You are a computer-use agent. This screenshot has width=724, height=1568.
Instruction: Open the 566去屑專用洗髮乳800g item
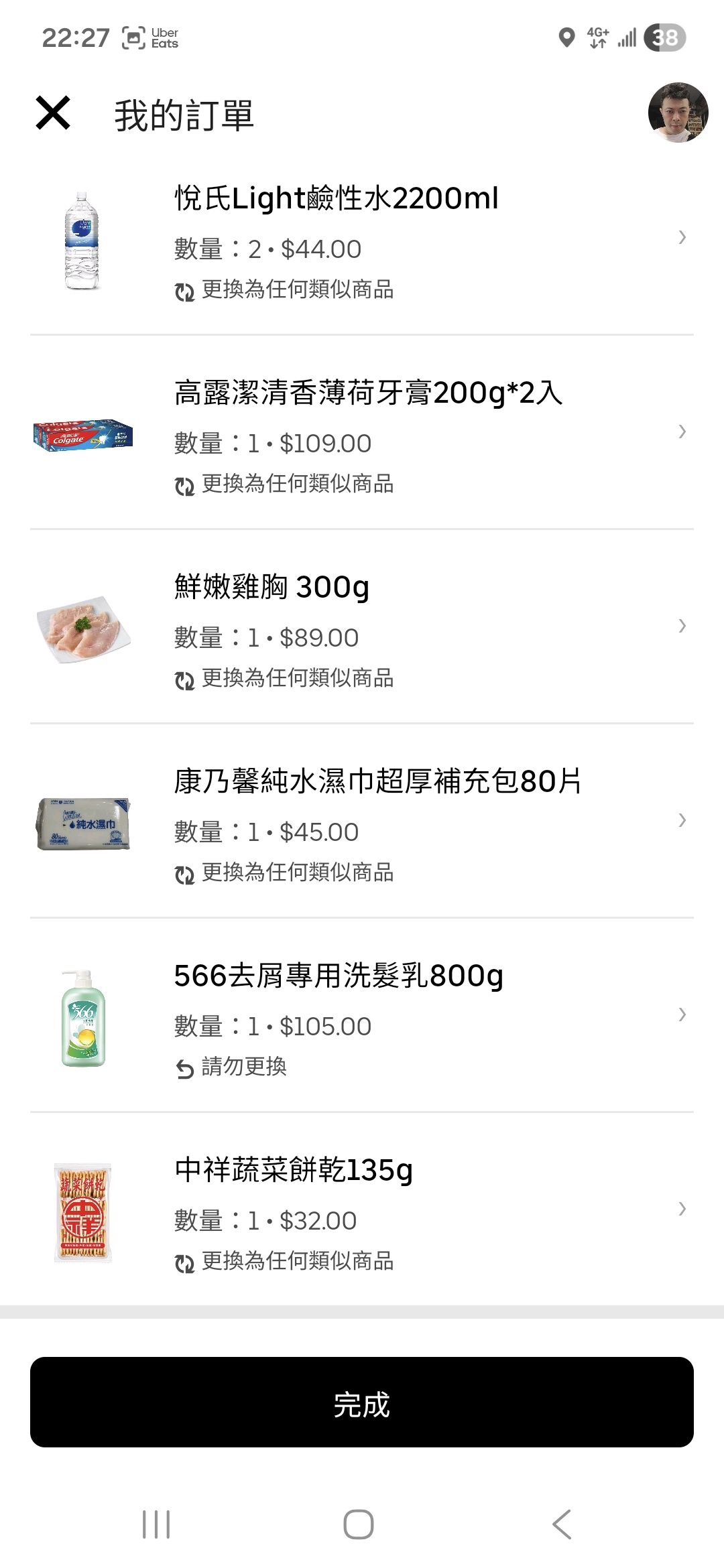(x=362, y=1015)
